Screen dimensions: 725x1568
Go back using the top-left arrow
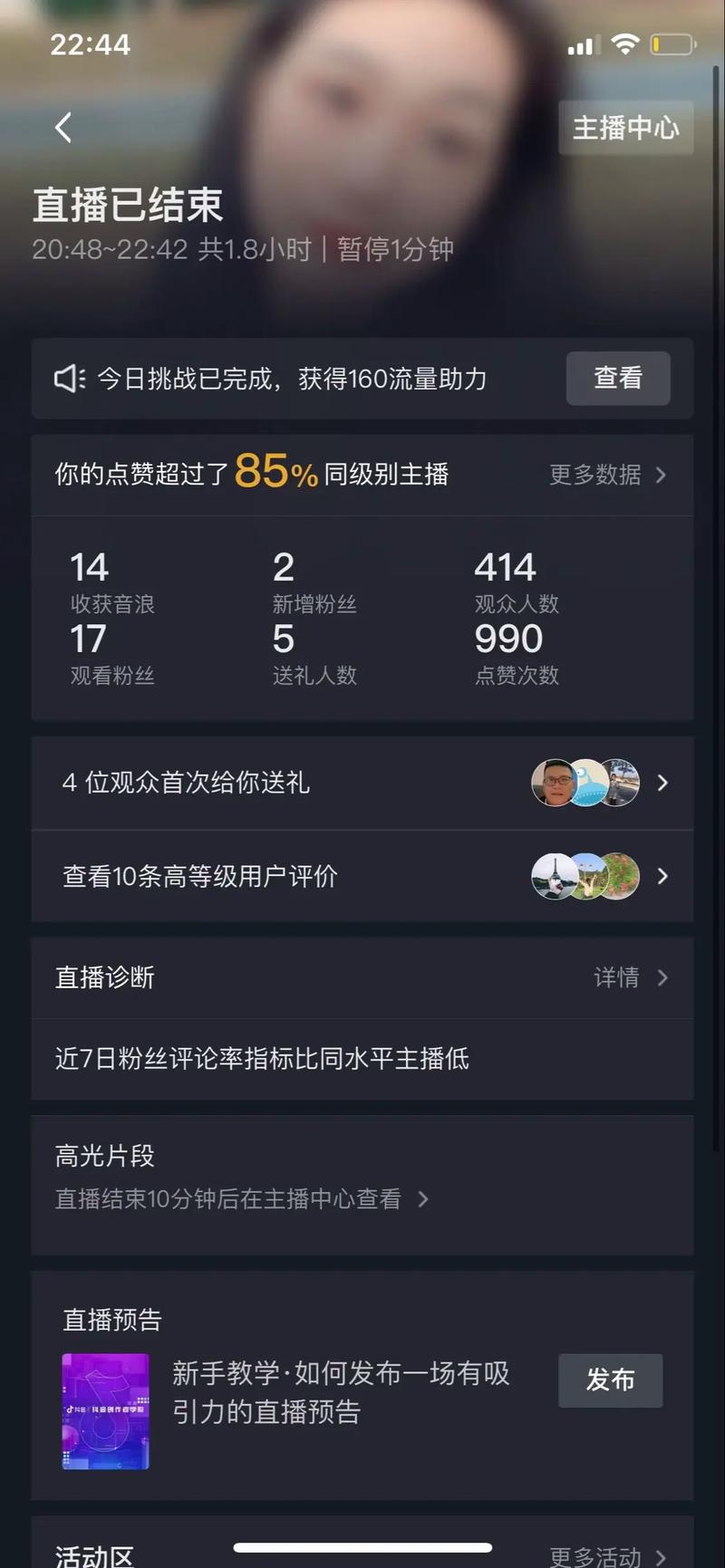click(63, 128)
